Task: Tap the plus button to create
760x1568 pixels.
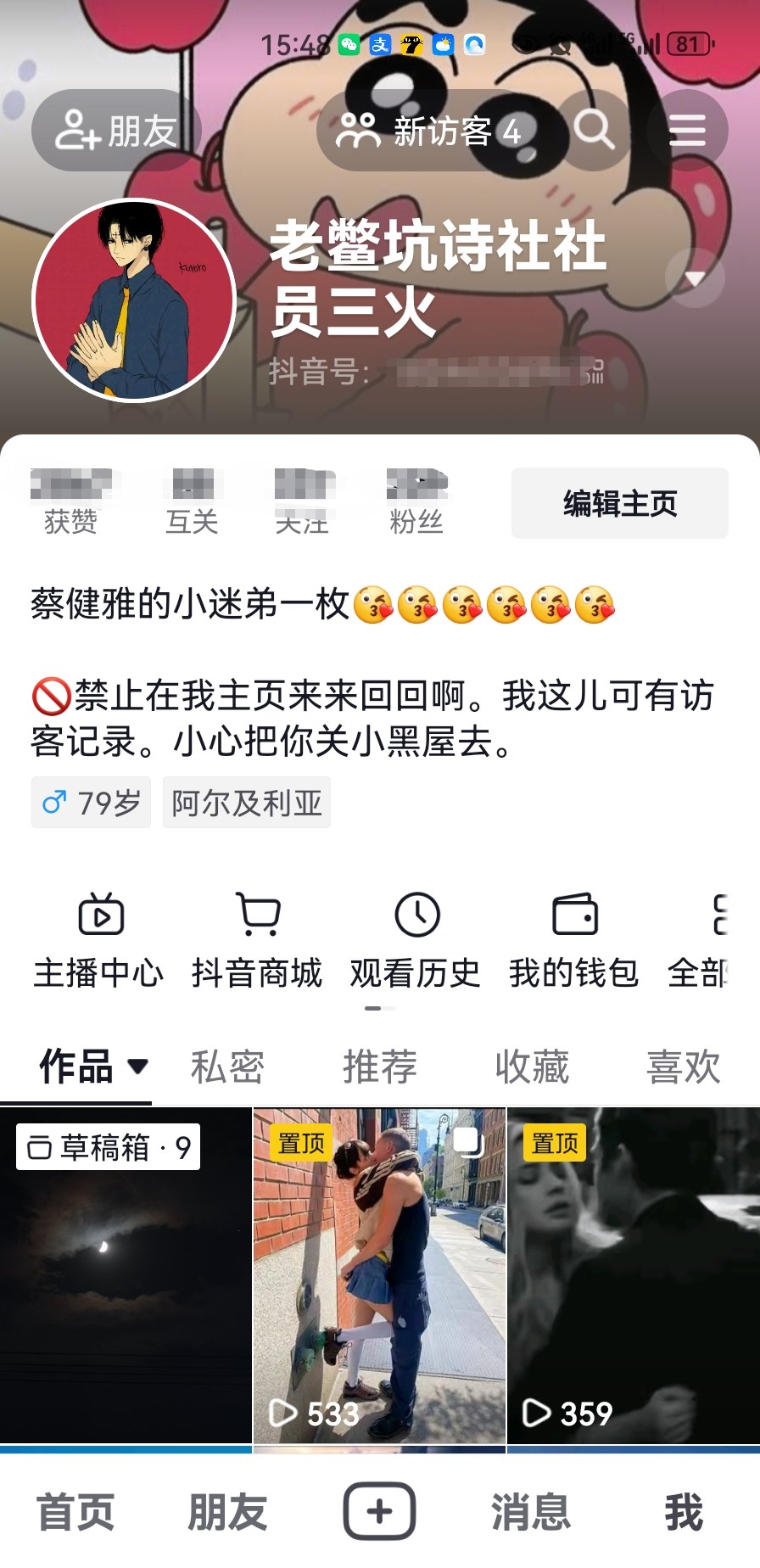Action: [379, 1511]
